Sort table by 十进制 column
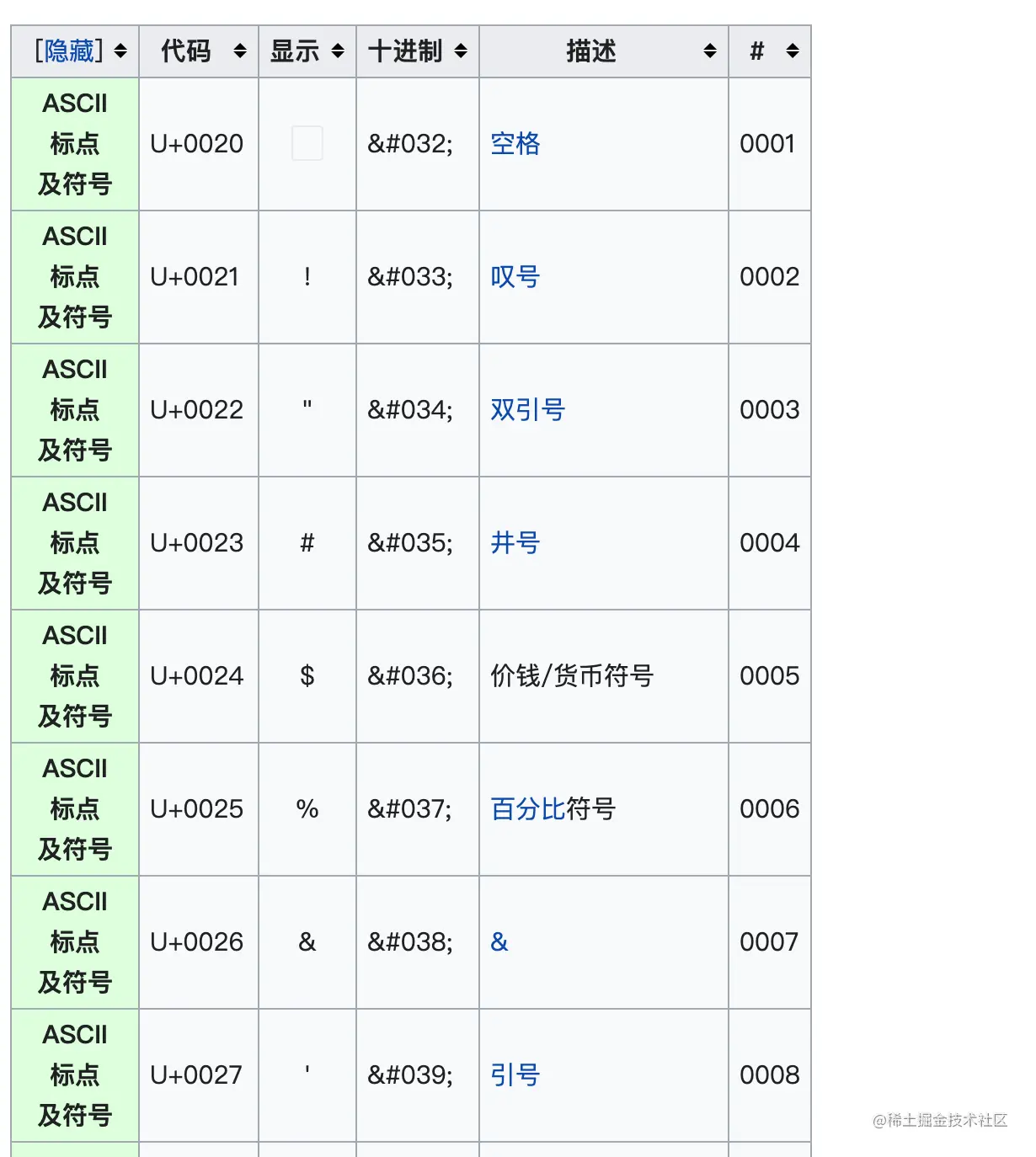 pos(461,51)
